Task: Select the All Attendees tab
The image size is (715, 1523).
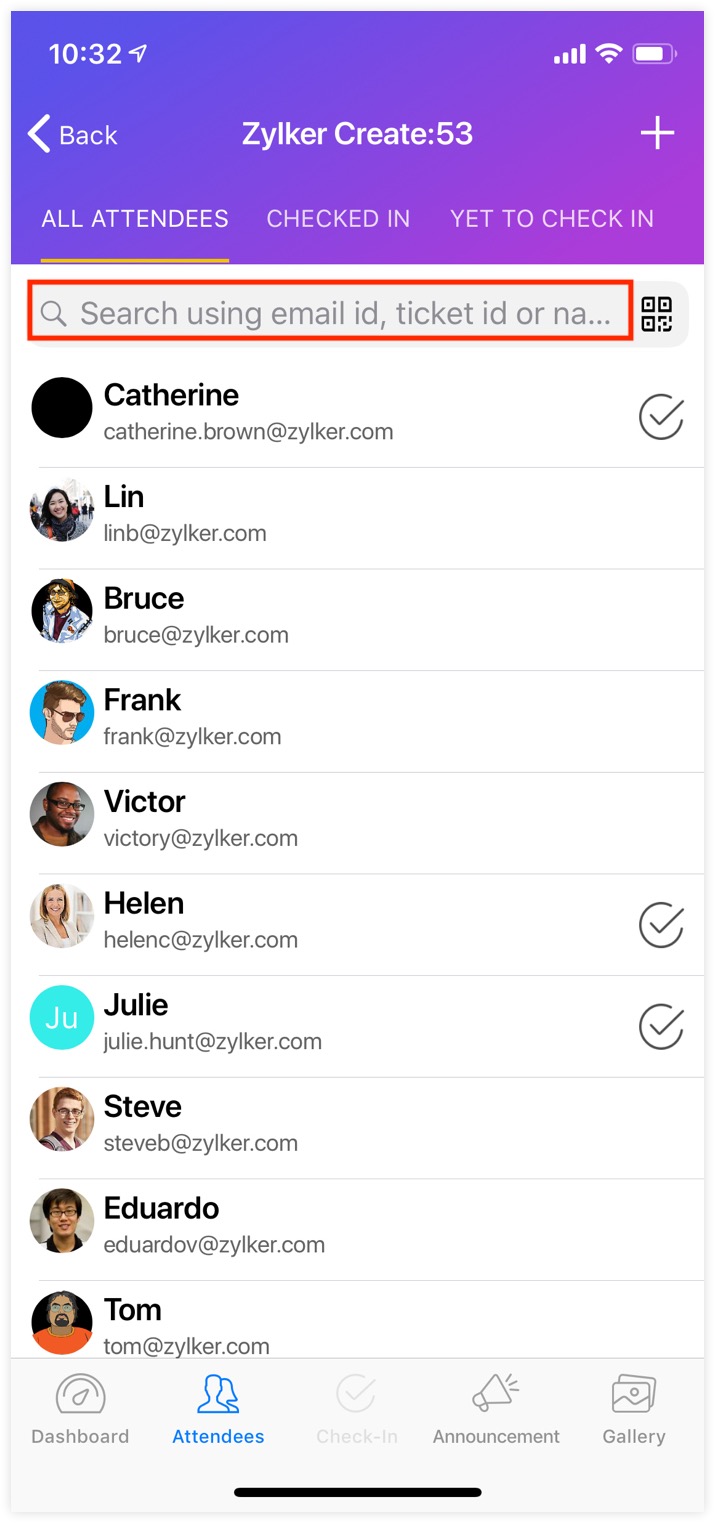Action: coord(135,219)
